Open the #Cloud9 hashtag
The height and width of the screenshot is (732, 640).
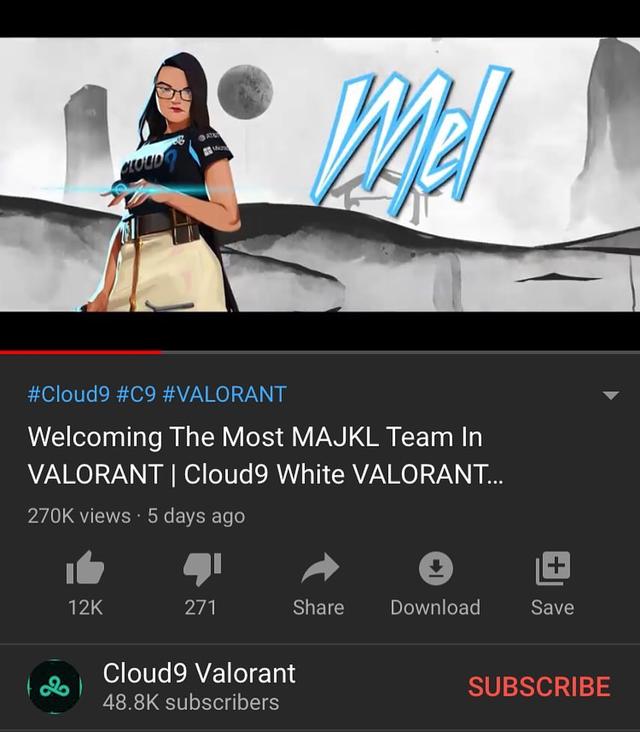[x=68, y=394]
